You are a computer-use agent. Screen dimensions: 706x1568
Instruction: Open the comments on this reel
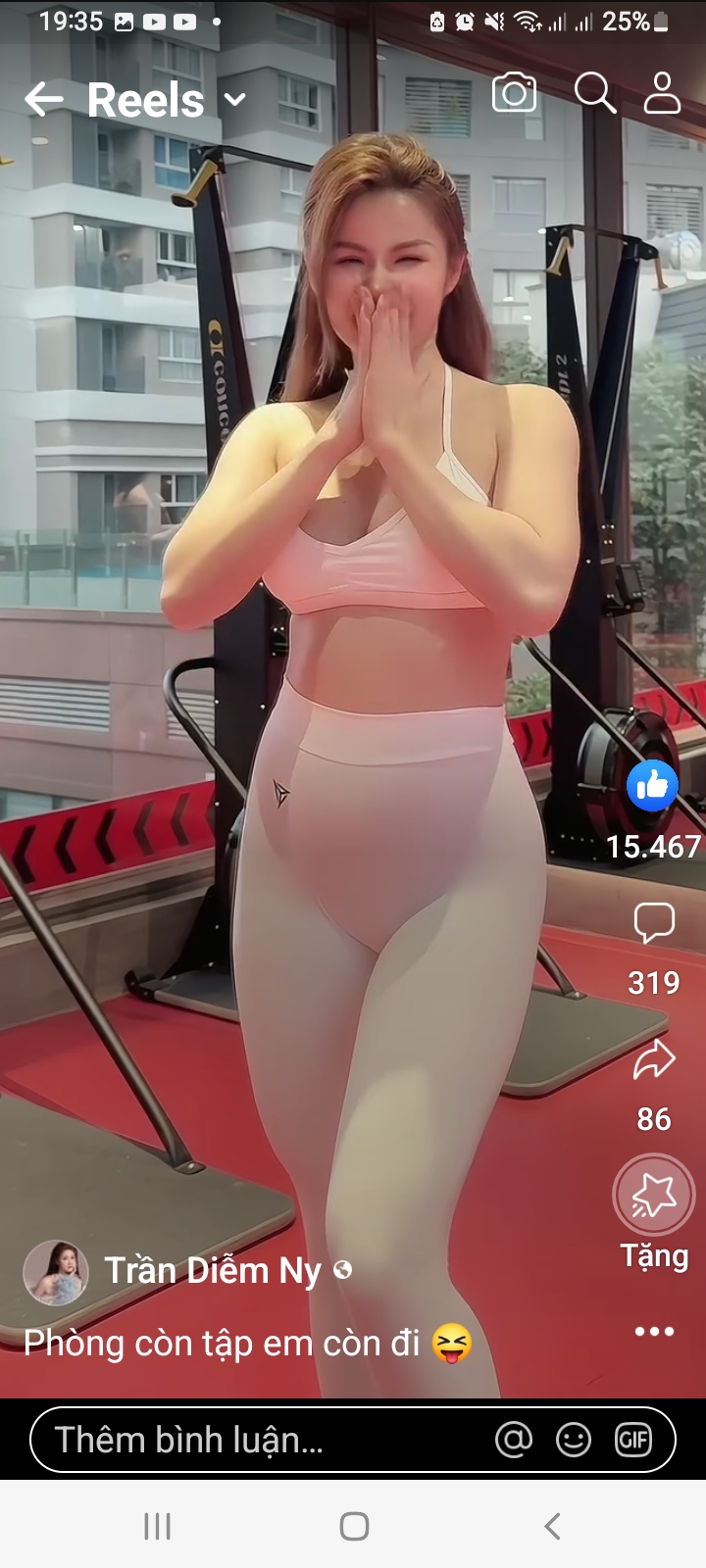click(x=654, y=924)
